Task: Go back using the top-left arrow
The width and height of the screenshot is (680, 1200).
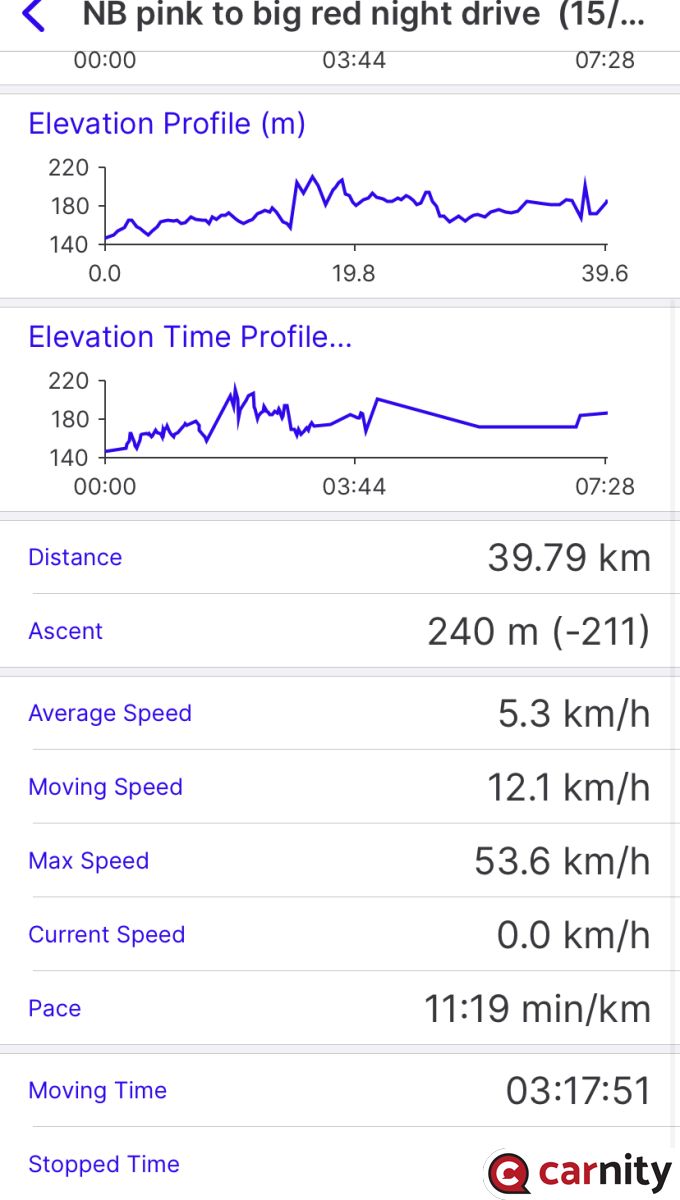Action: coord(33,16)
